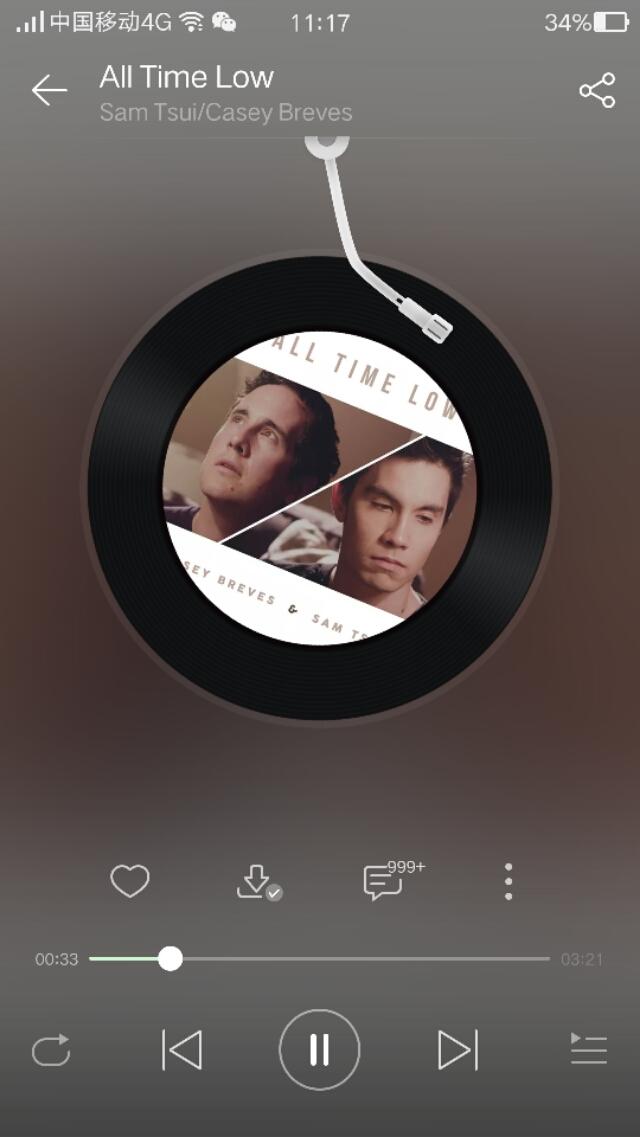
Task: Open the comments with 999+ badge
Action: pos(383,882)
